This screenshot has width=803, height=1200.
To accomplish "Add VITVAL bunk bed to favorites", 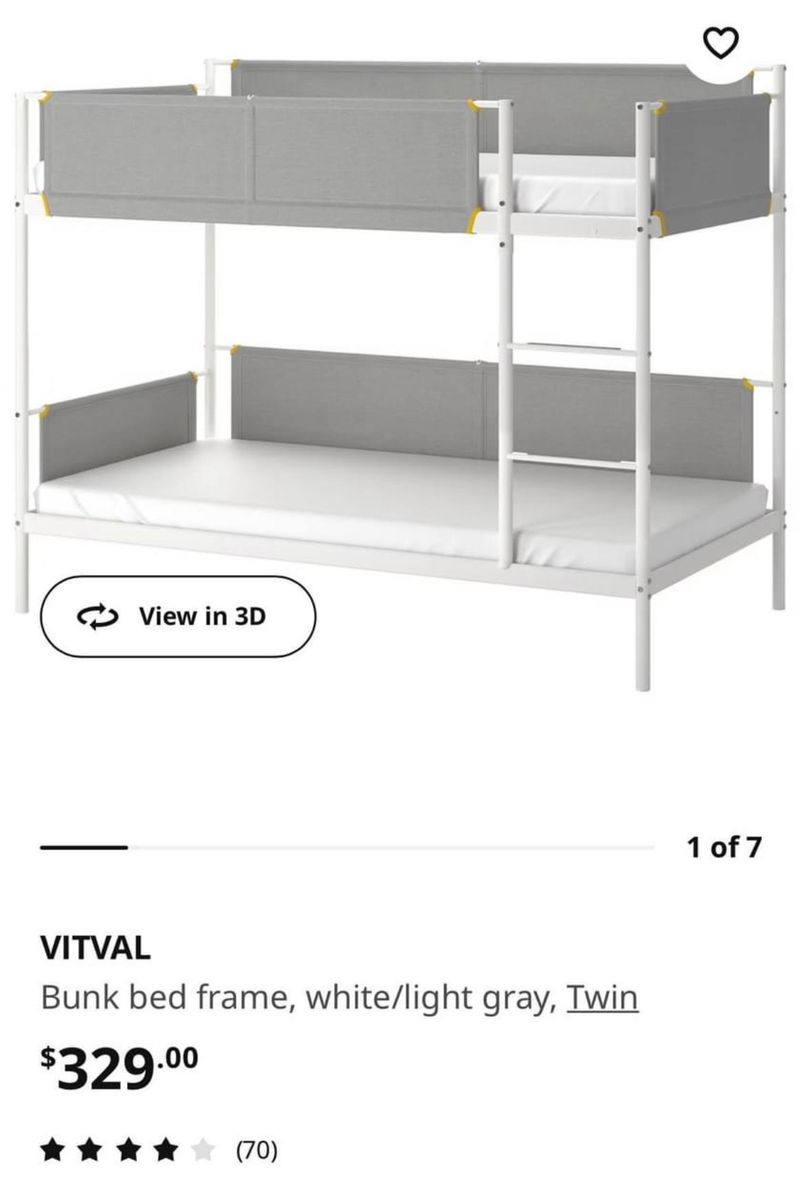I will (720, 42).
